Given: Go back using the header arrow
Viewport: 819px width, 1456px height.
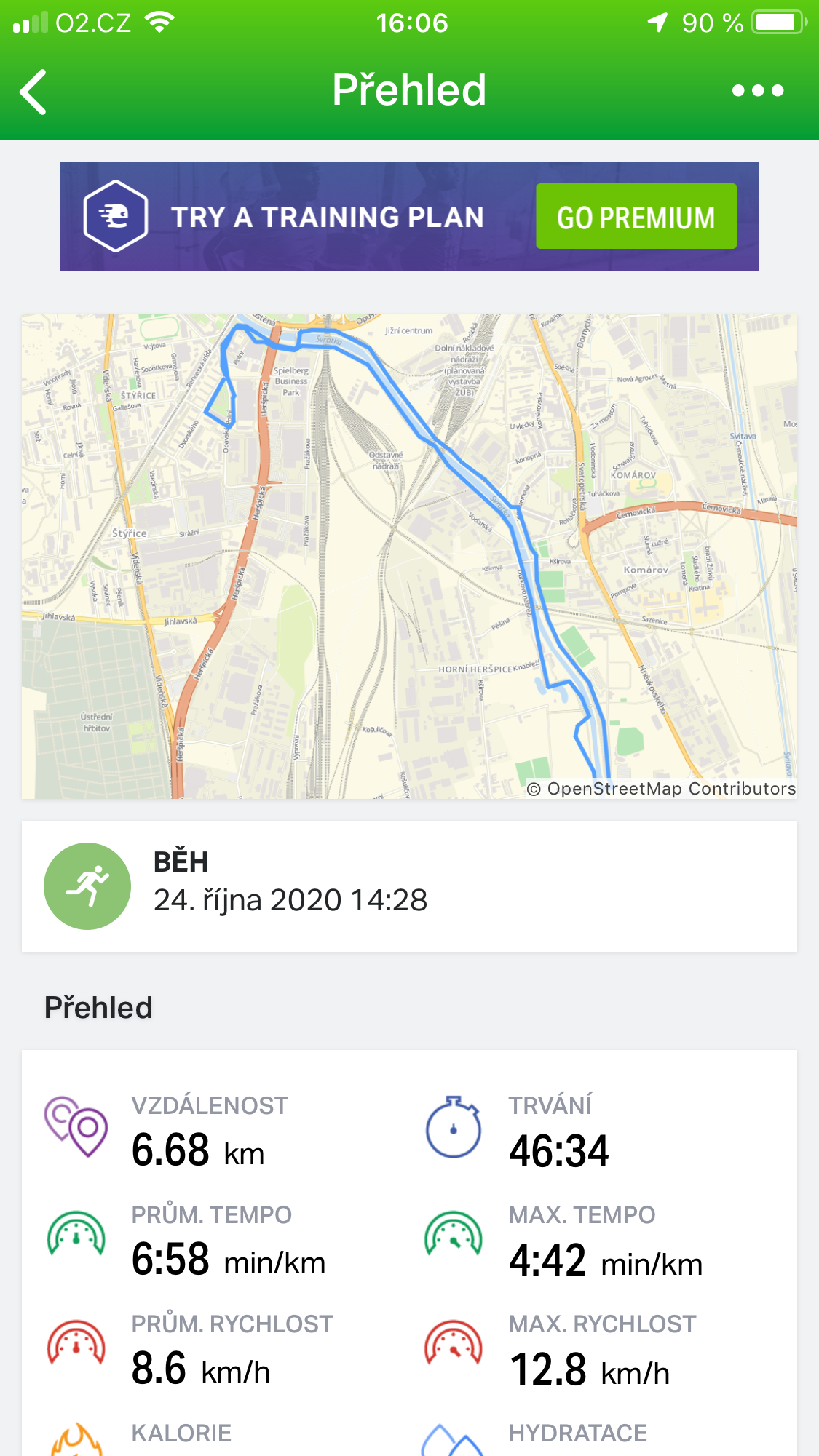Looking at the screenshot, I should tap(33, 92).
